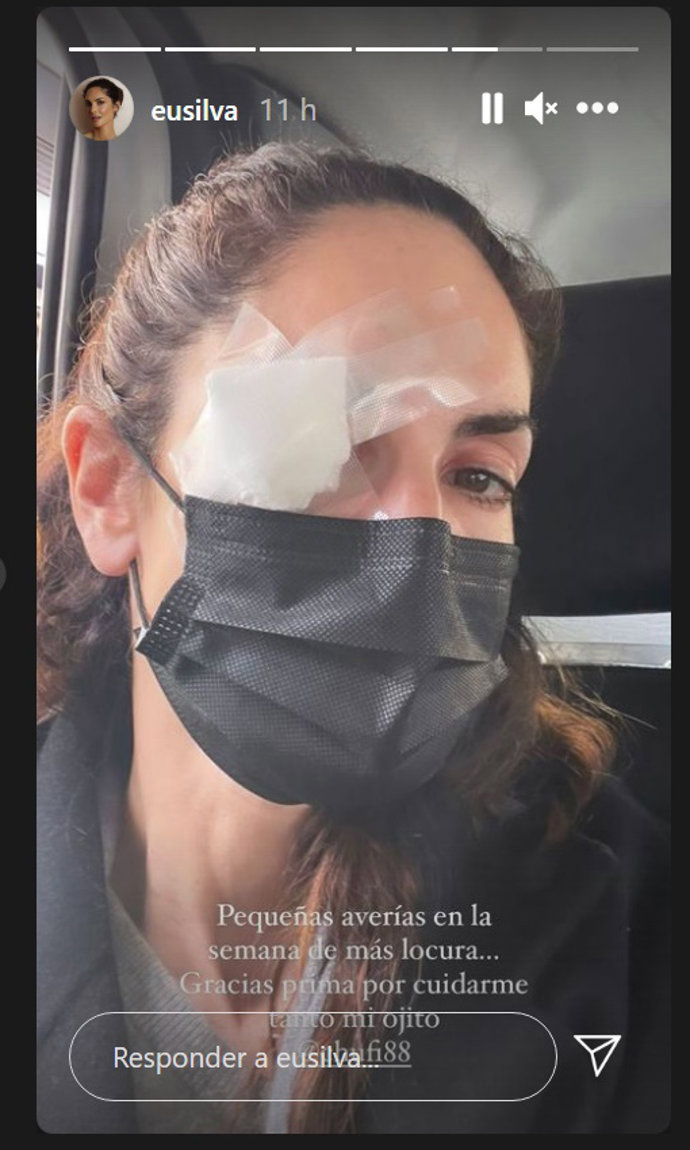Open eusilva's profile picture
The image size is (690, 1150).
tap(101, 108)
